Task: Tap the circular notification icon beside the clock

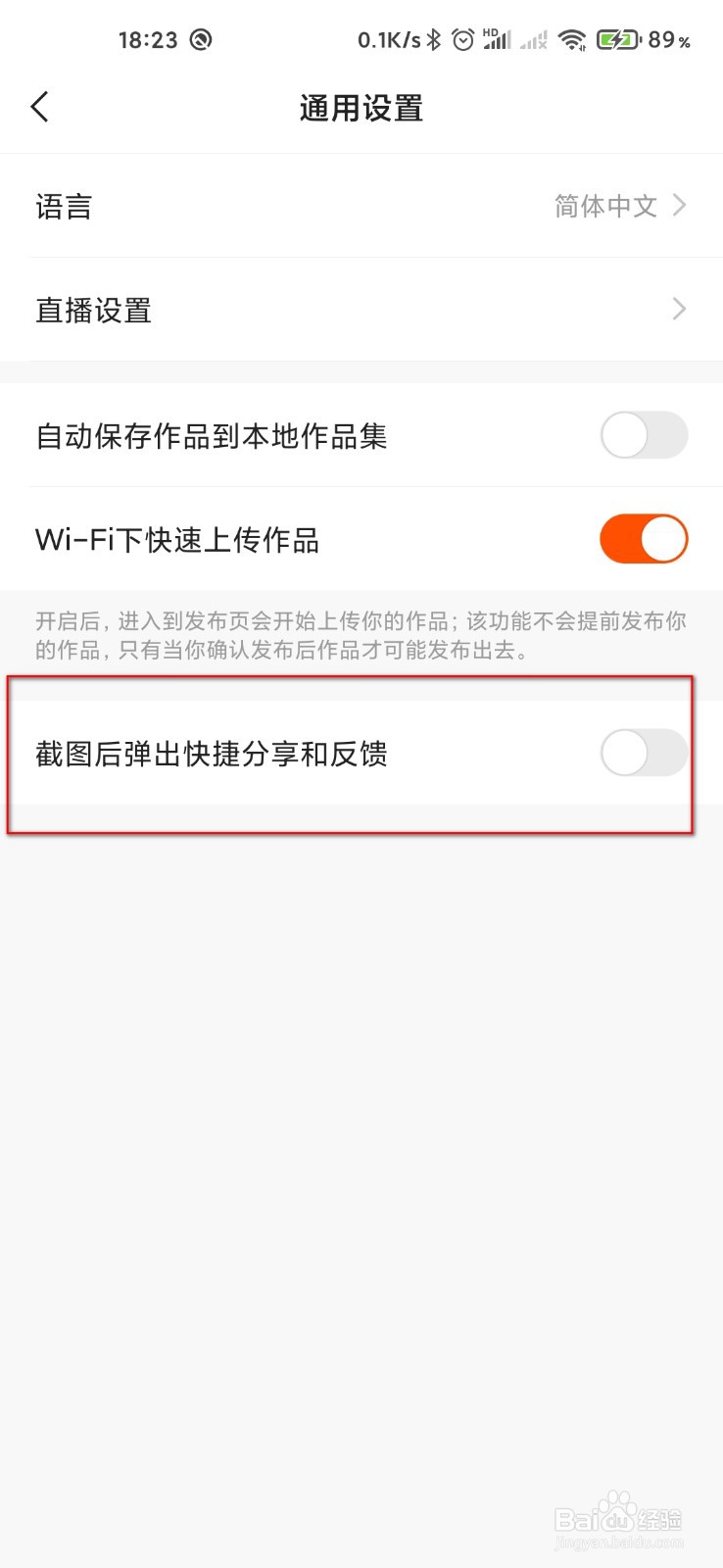Action: pos(202,39)
